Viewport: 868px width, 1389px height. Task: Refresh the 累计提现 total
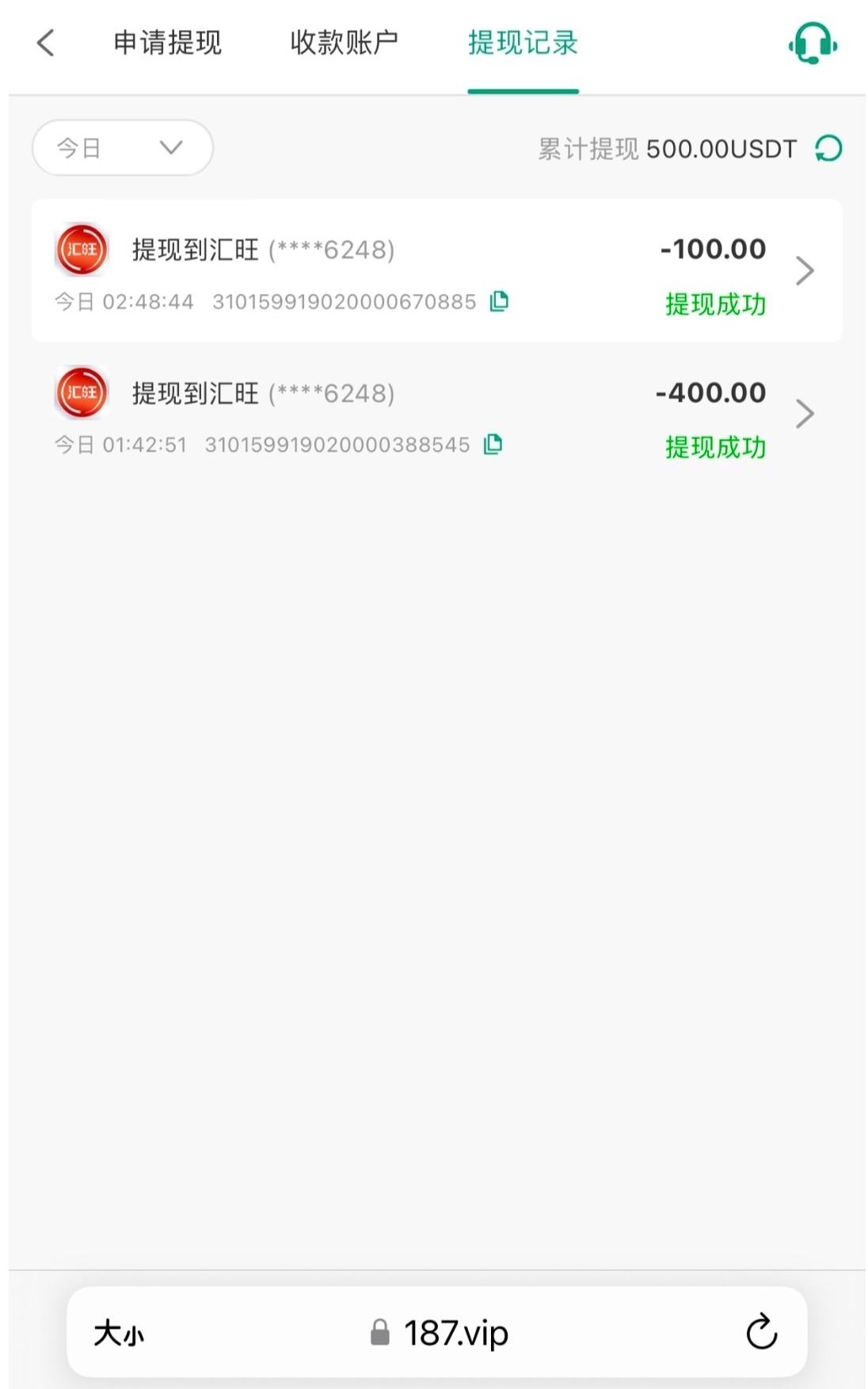click(828, 148)
